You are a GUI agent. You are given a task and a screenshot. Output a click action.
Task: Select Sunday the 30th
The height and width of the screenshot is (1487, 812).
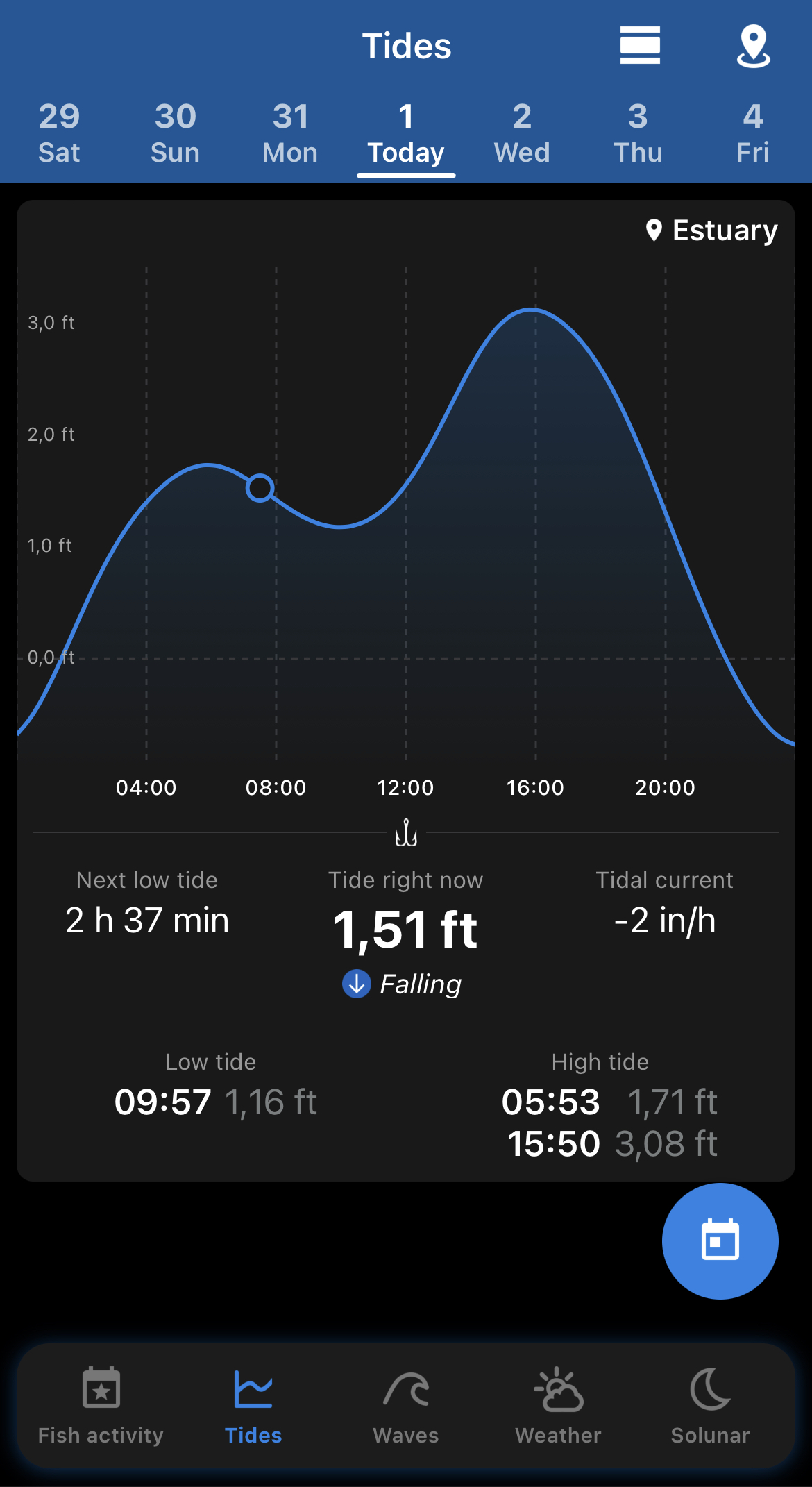click(175, 133)
